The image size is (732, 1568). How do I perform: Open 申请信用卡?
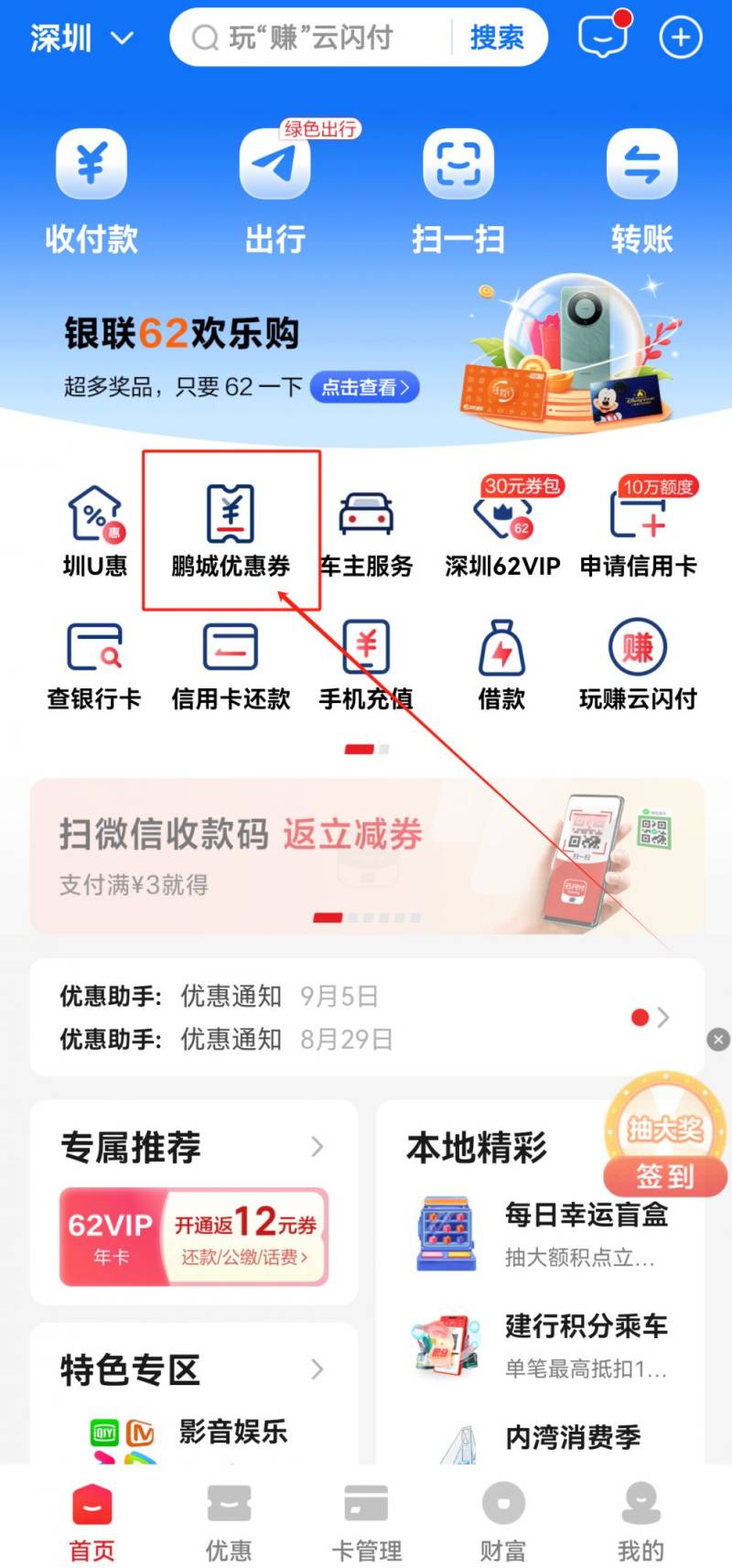tap(638, 531)
